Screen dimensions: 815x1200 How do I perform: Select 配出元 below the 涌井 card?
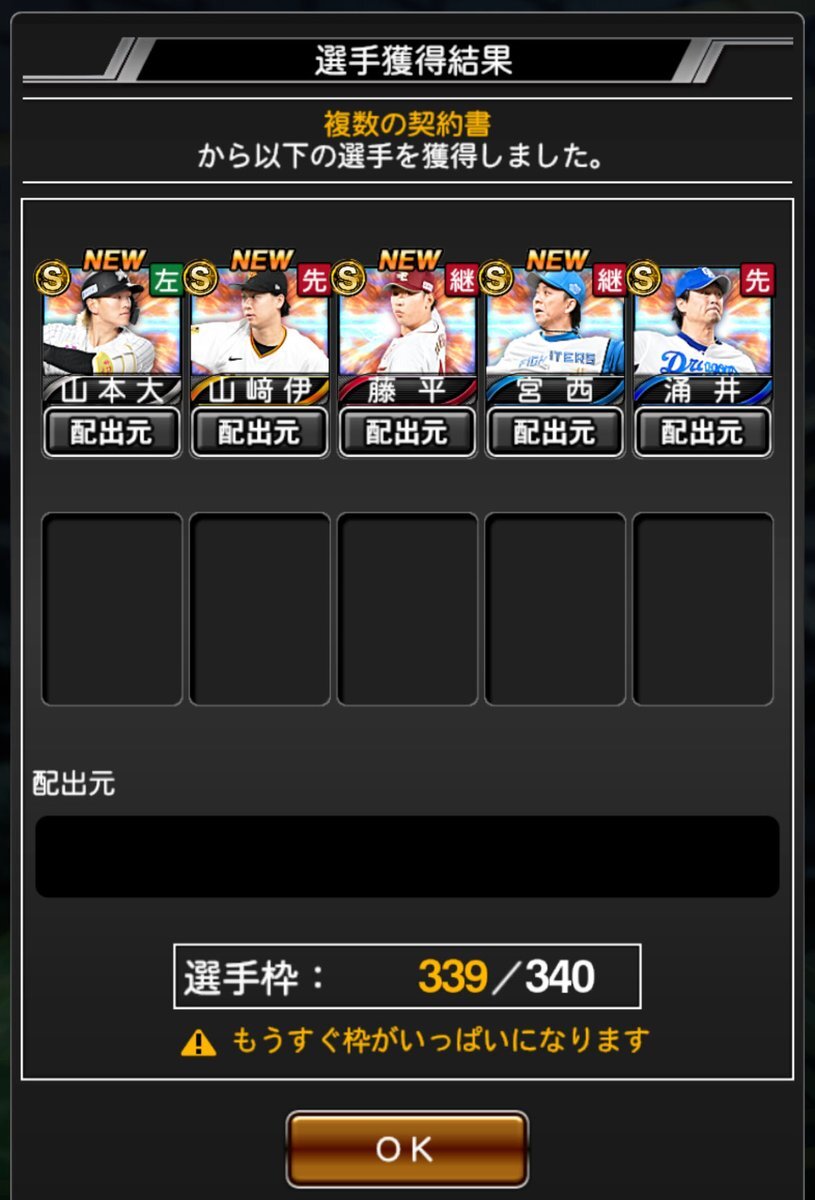coord(703,431)
